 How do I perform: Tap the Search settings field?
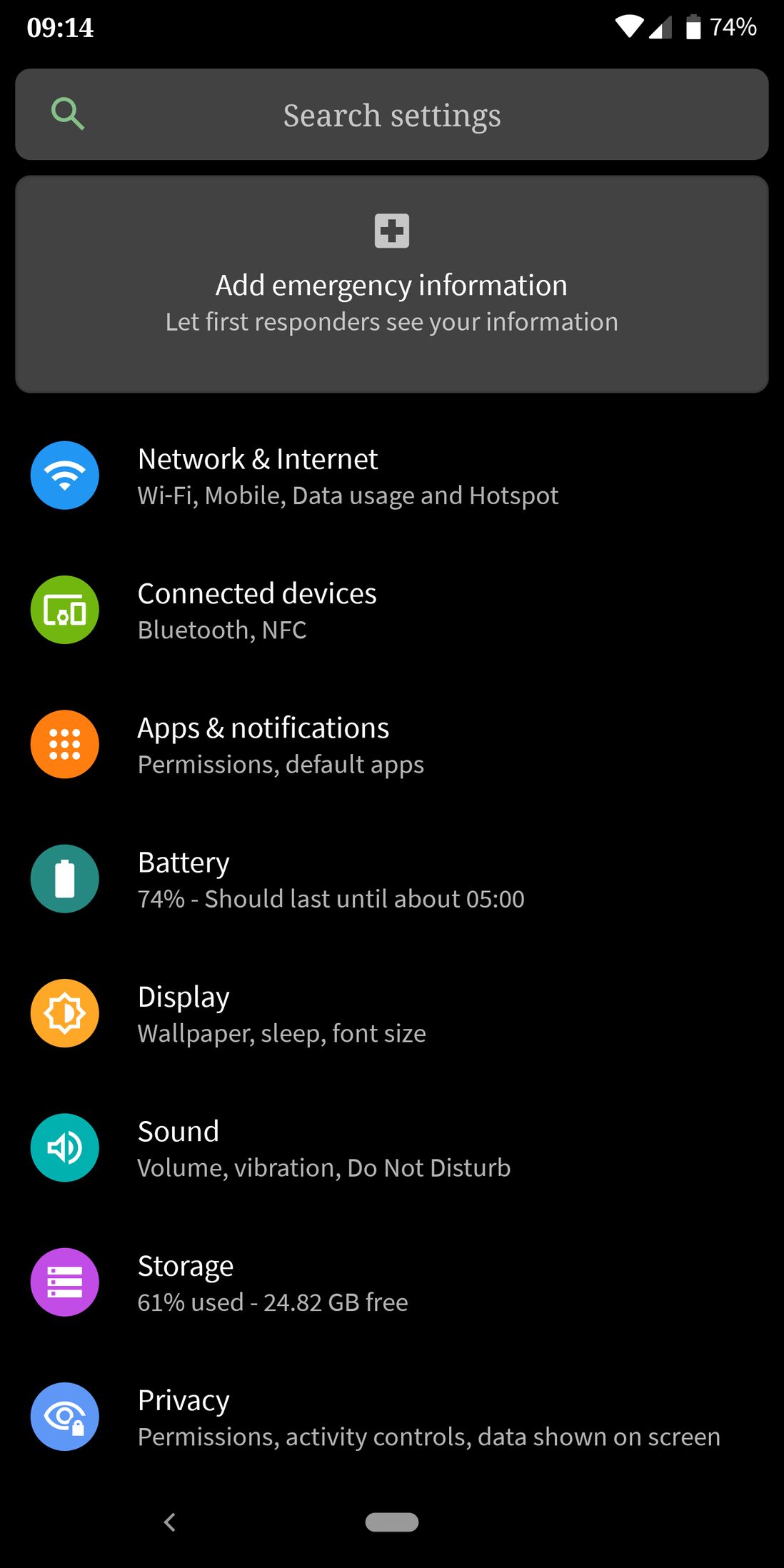(x=392, y=114)
